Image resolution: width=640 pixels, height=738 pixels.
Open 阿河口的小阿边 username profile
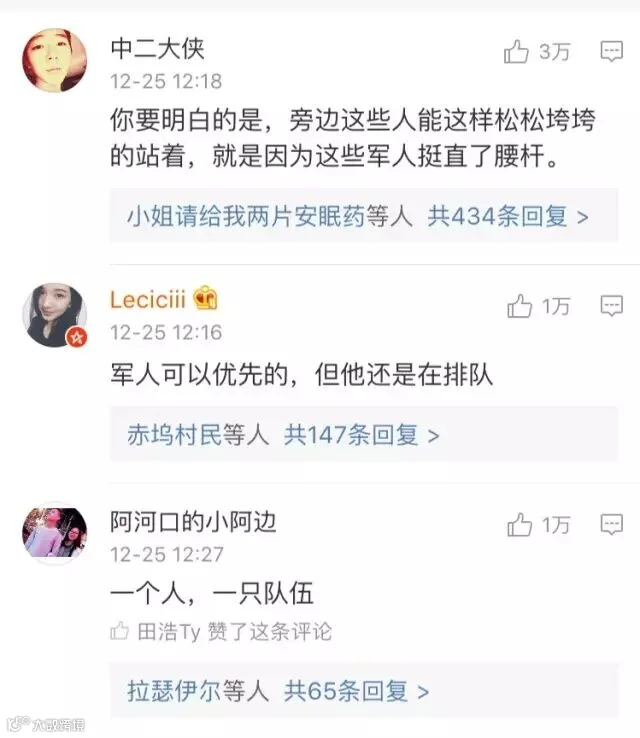[193, 521]
